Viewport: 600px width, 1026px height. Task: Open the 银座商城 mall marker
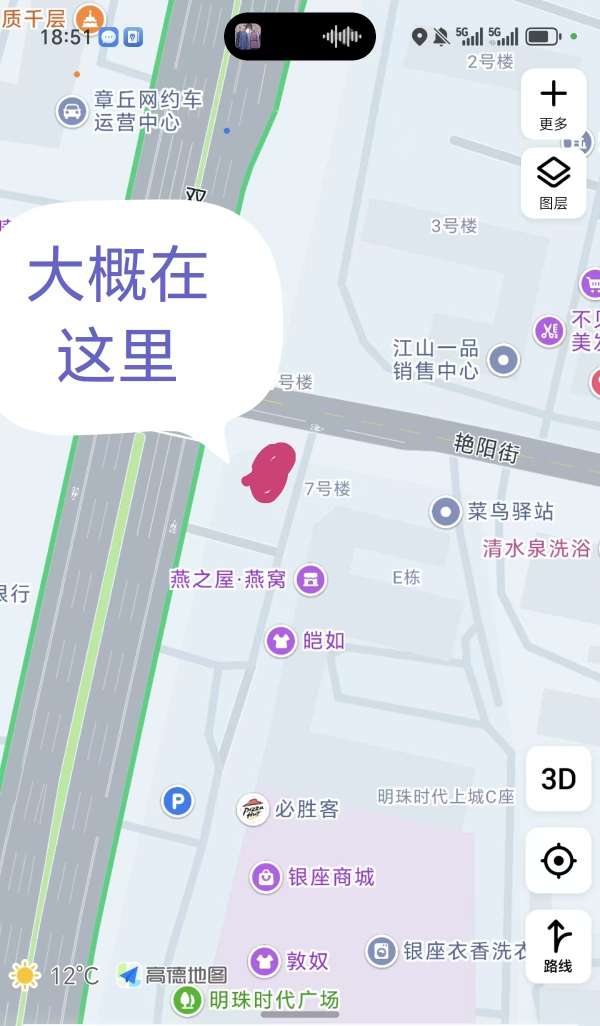pos(266,877)
